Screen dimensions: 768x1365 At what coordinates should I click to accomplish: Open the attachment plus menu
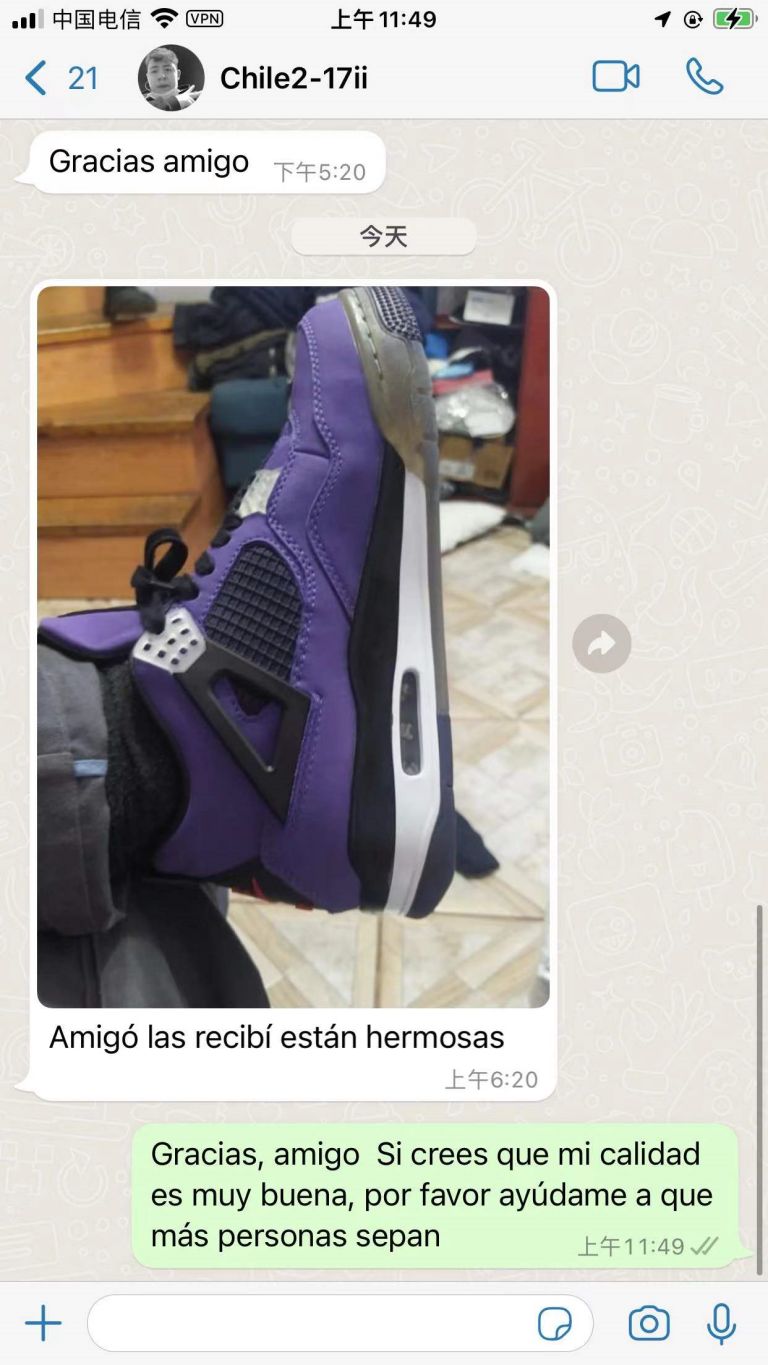click(43, 1323)
